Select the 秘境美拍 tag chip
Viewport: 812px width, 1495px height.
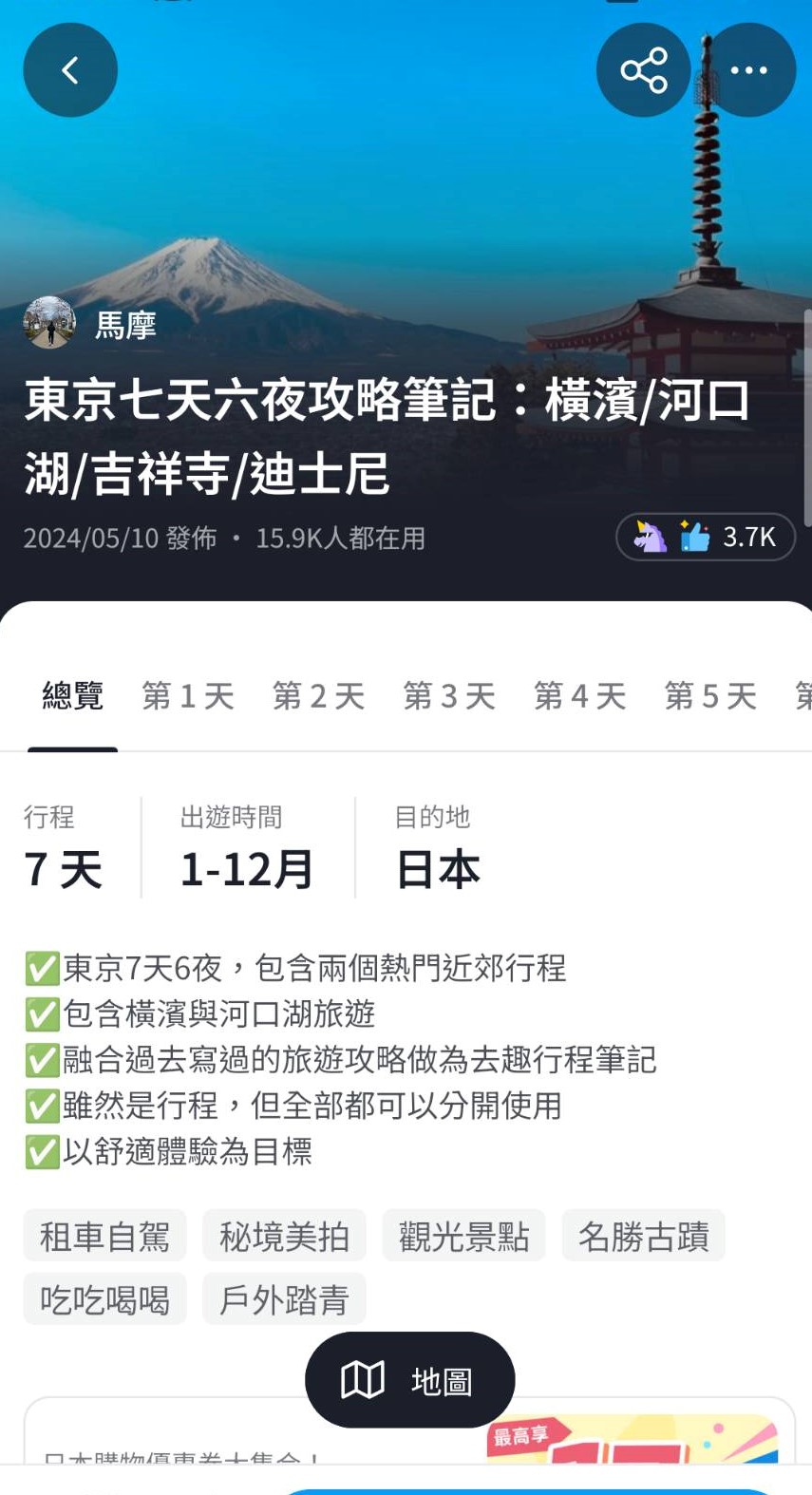point(284,1236)
